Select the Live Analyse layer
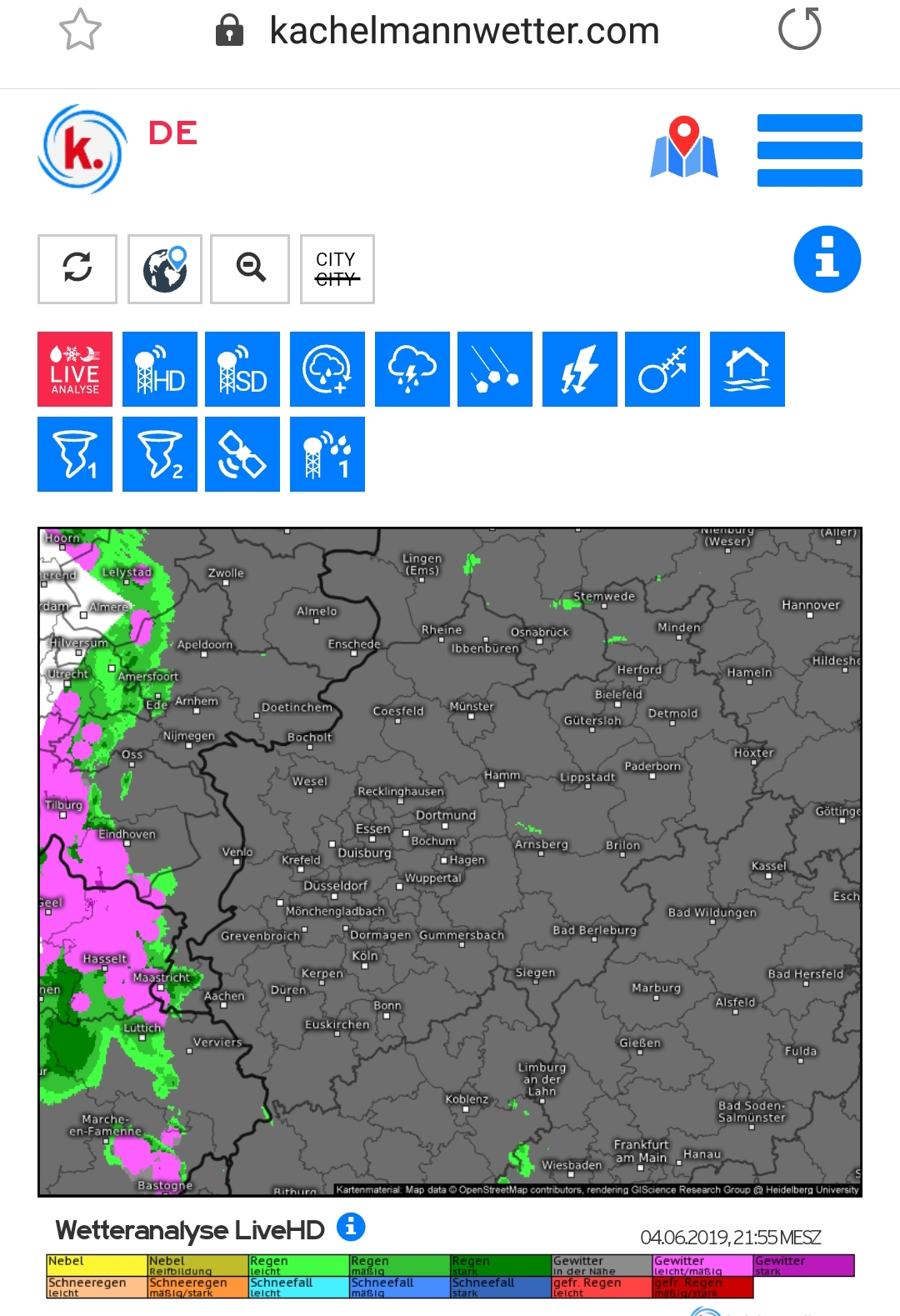The image size is (900, 1316). pos(75,369)
